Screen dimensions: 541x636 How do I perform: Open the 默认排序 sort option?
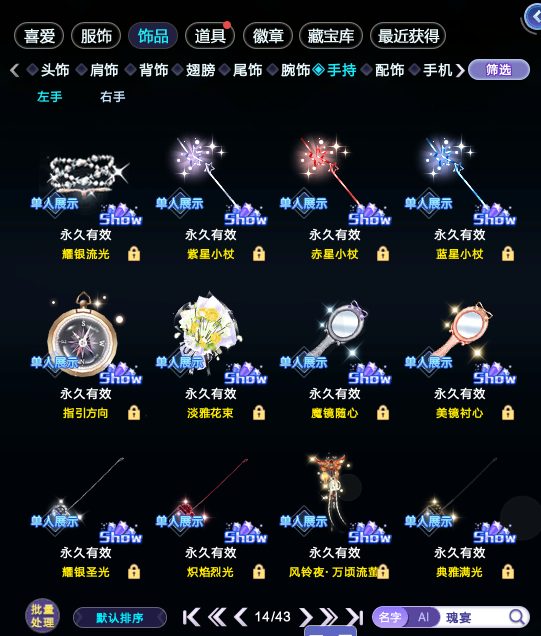point(120,618)
